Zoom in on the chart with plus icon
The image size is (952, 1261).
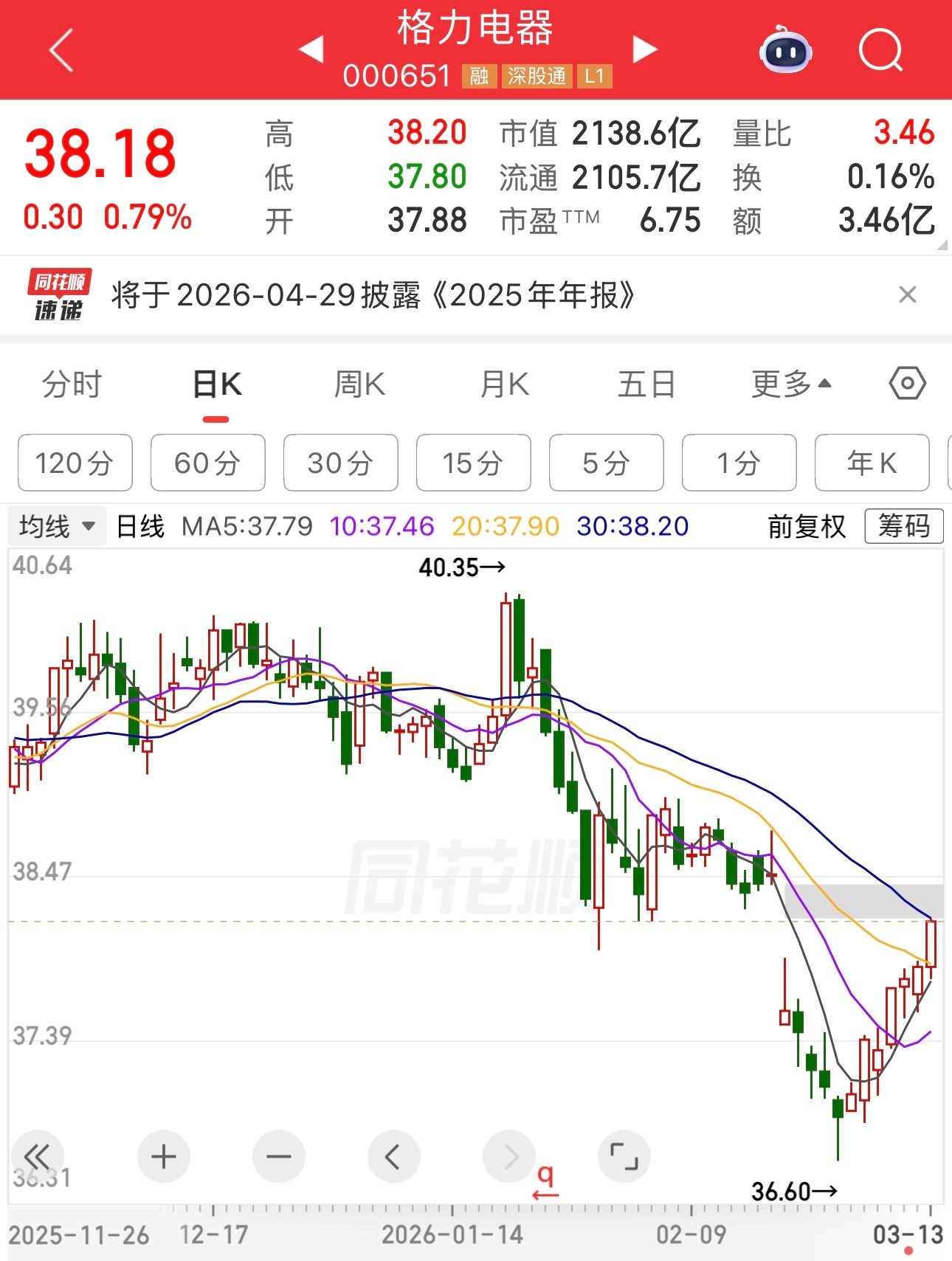pyautogui.click(x=163, y=1157)
